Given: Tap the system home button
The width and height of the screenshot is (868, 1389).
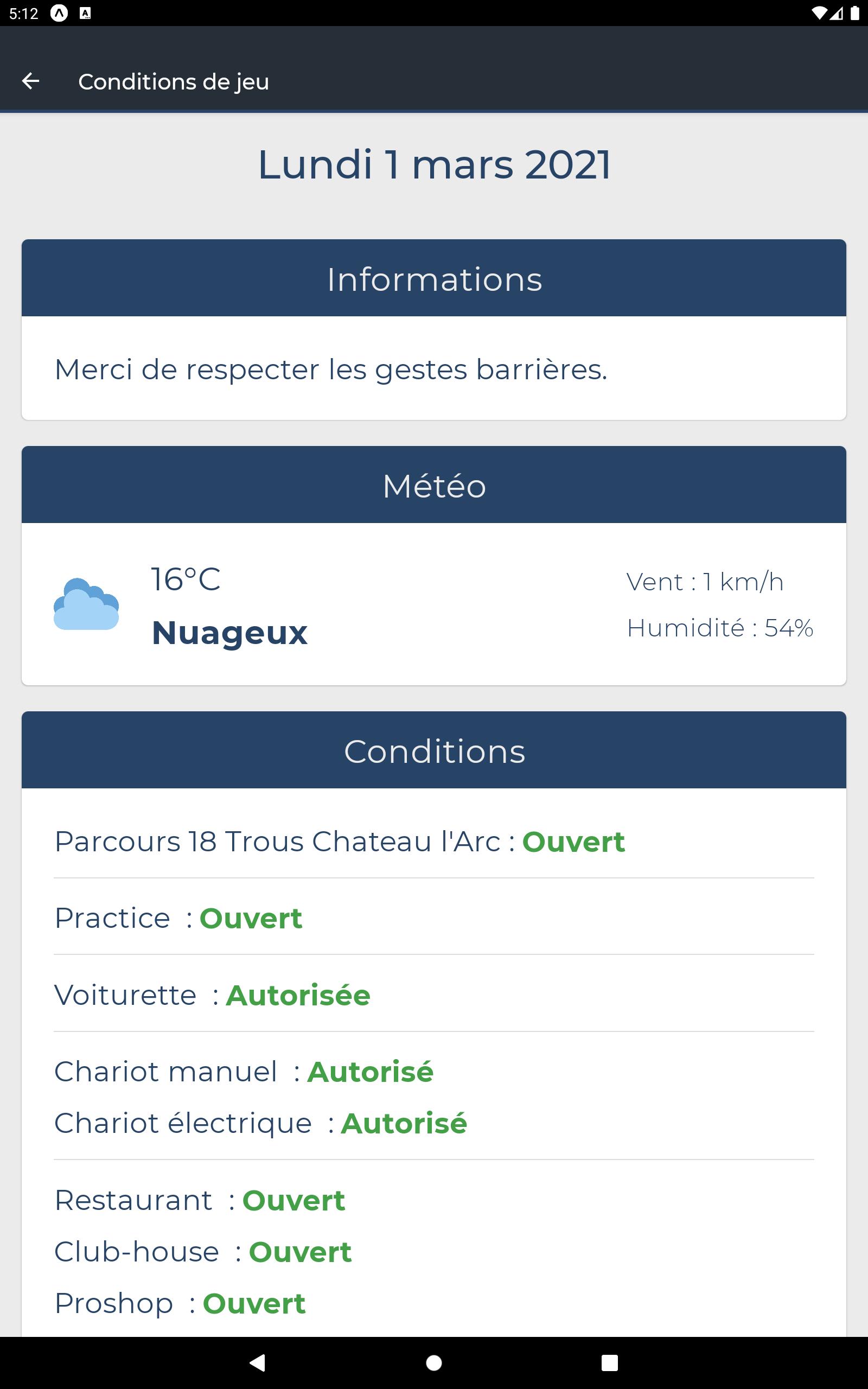Looking at the screenshot, I should click(x=434, y=1362).
